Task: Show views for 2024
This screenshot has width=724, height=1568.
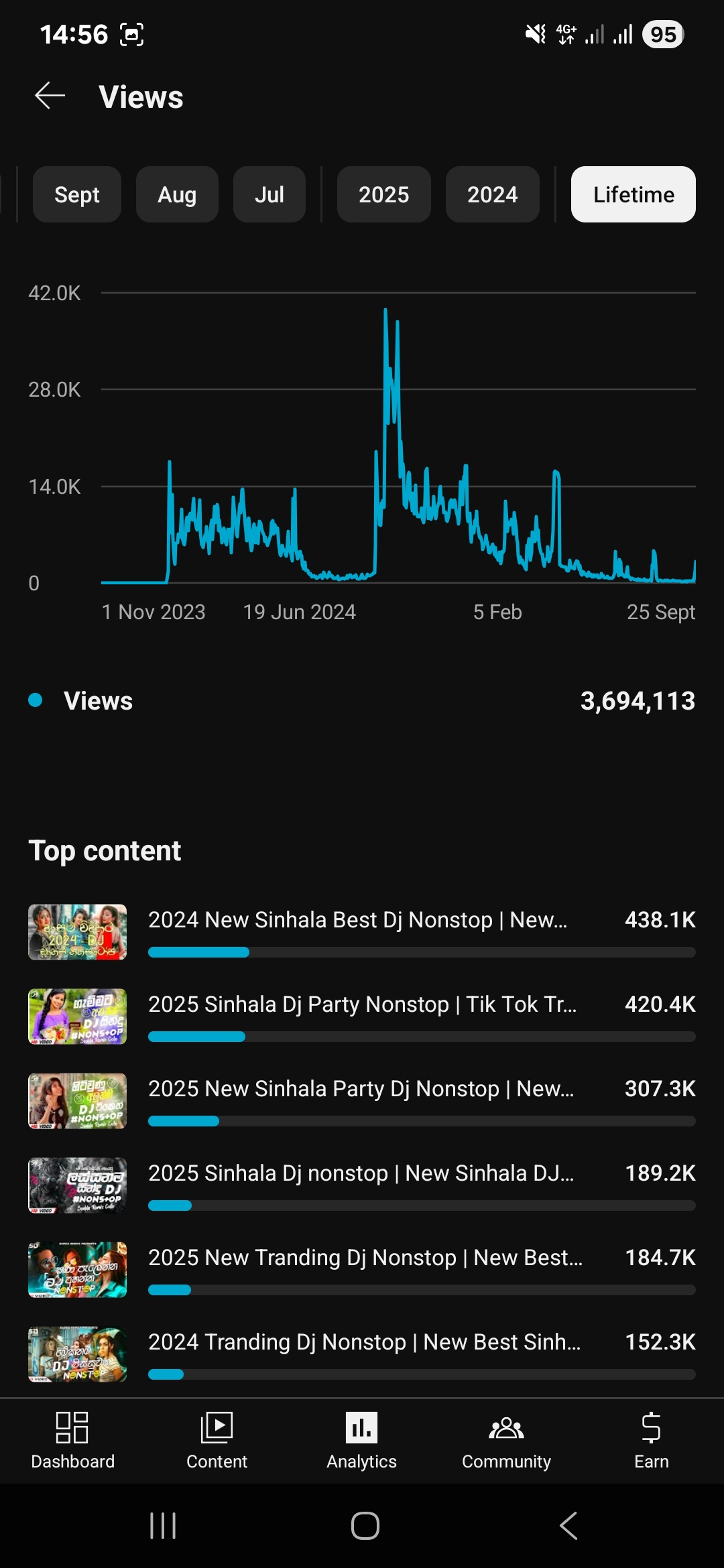Action: click(492, 195)
